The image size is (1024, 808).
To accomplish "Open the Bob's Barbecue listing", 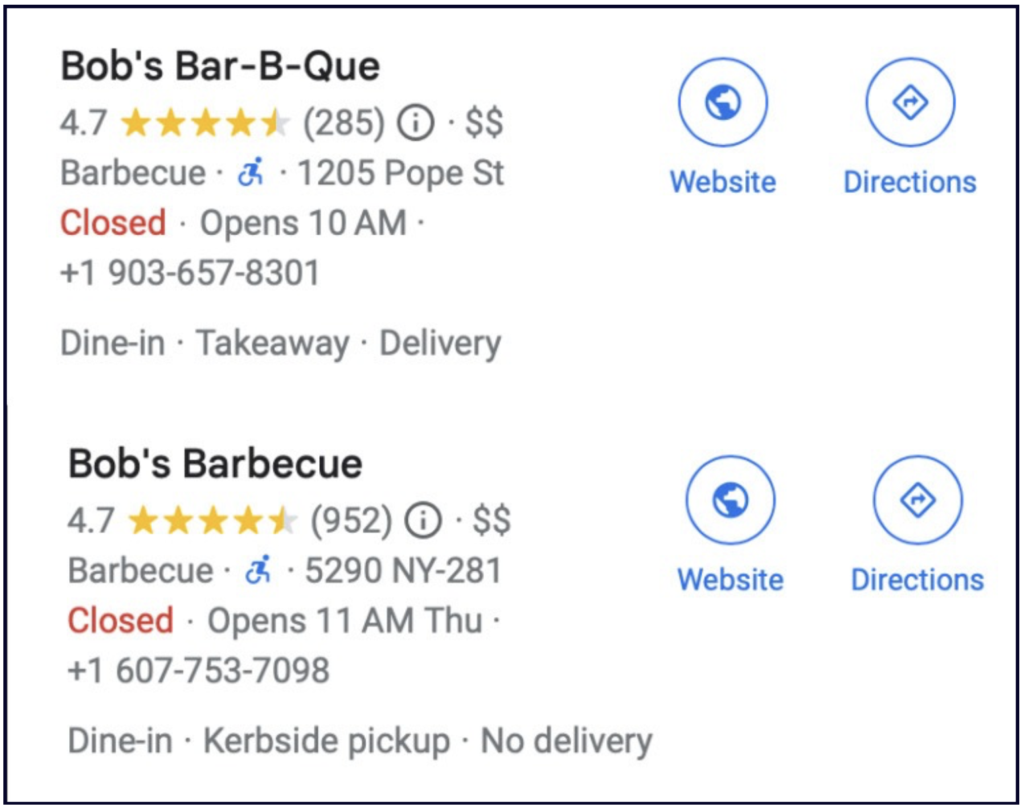I will click(x=215, y=464).
